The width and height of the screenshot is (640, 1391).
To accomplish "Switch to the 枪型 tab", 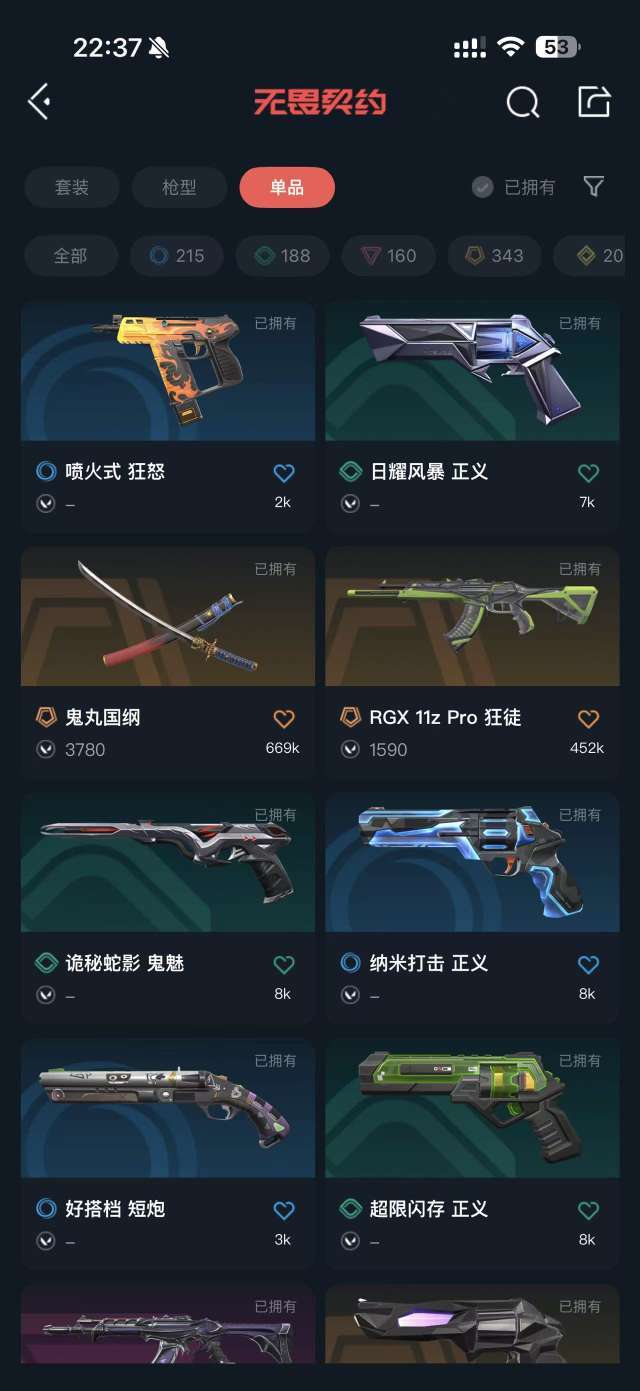I will tap(179, 187).
